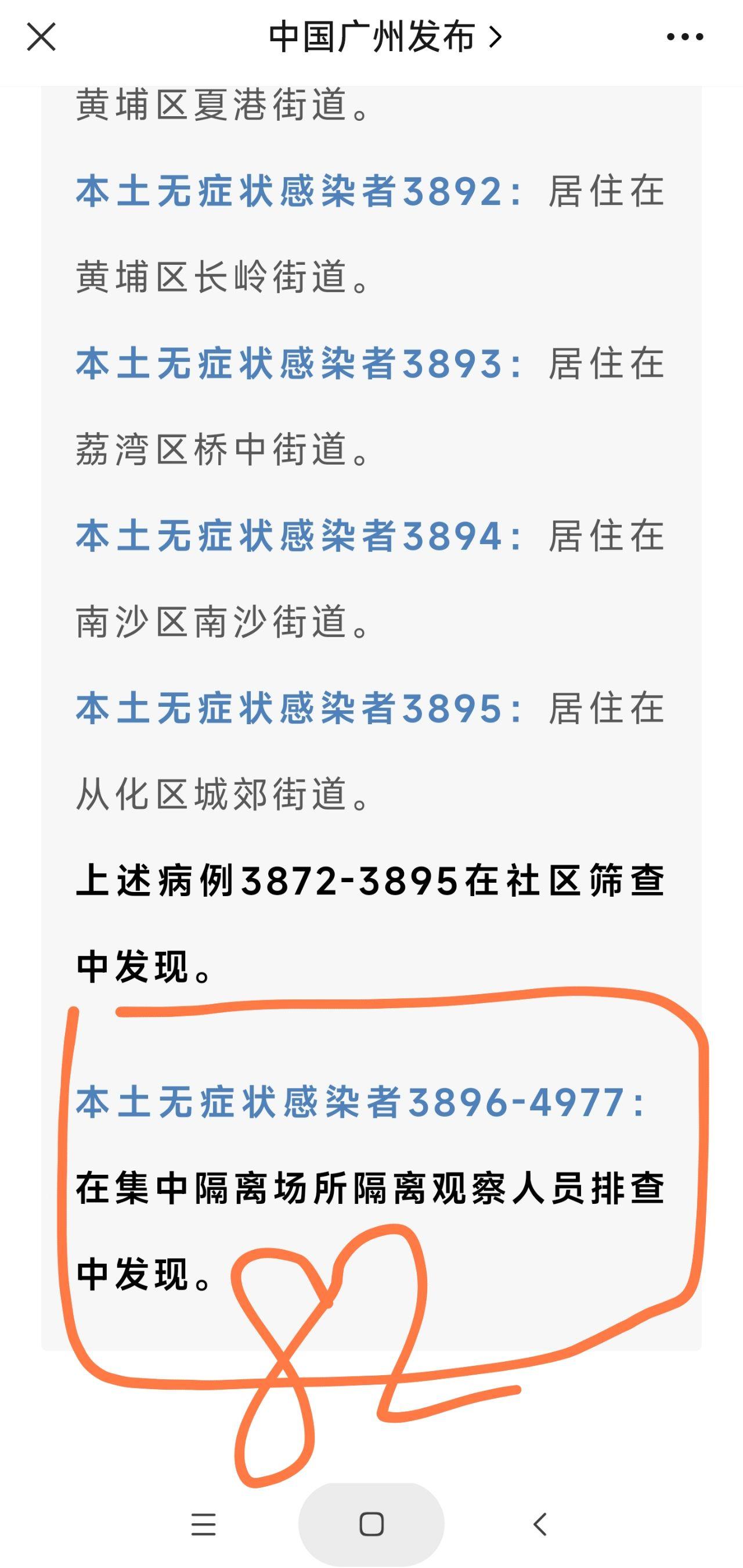The height and width of the screenshot is (1568, 743).
Task: Open recent apps from the navigation bar
Action: (203, 1524)
